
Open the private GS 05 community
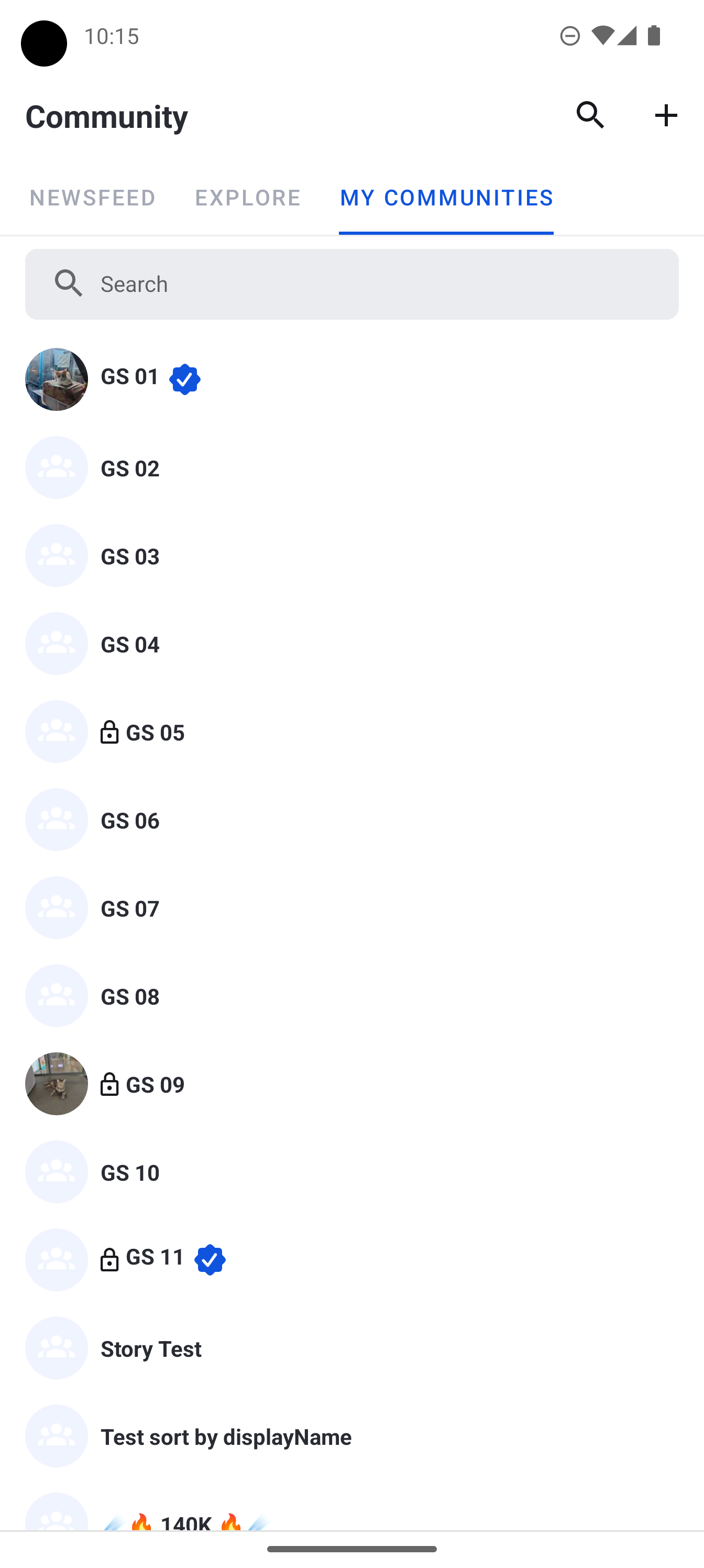pyautogui.click(x=351, y=732)
